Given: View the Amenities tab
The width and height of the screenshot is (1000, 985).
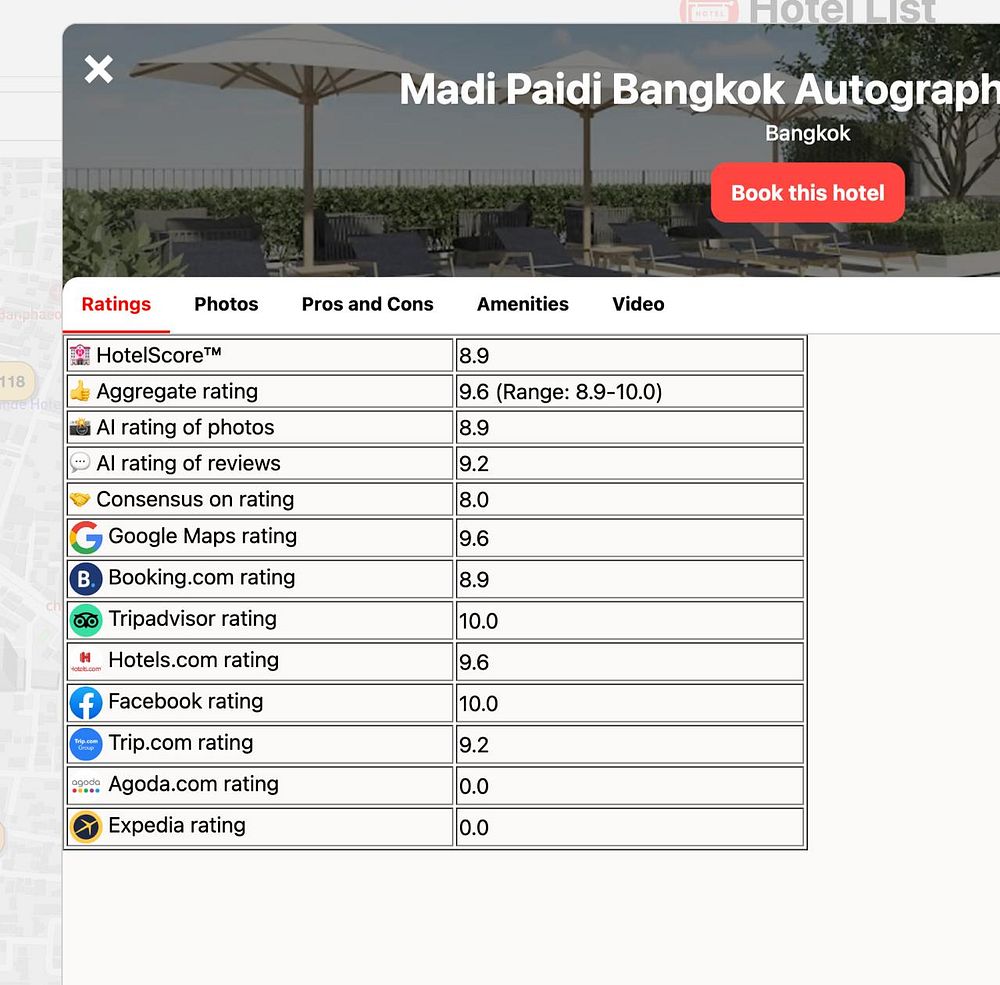Looking at the screenshot, I should tap(522, 304).
